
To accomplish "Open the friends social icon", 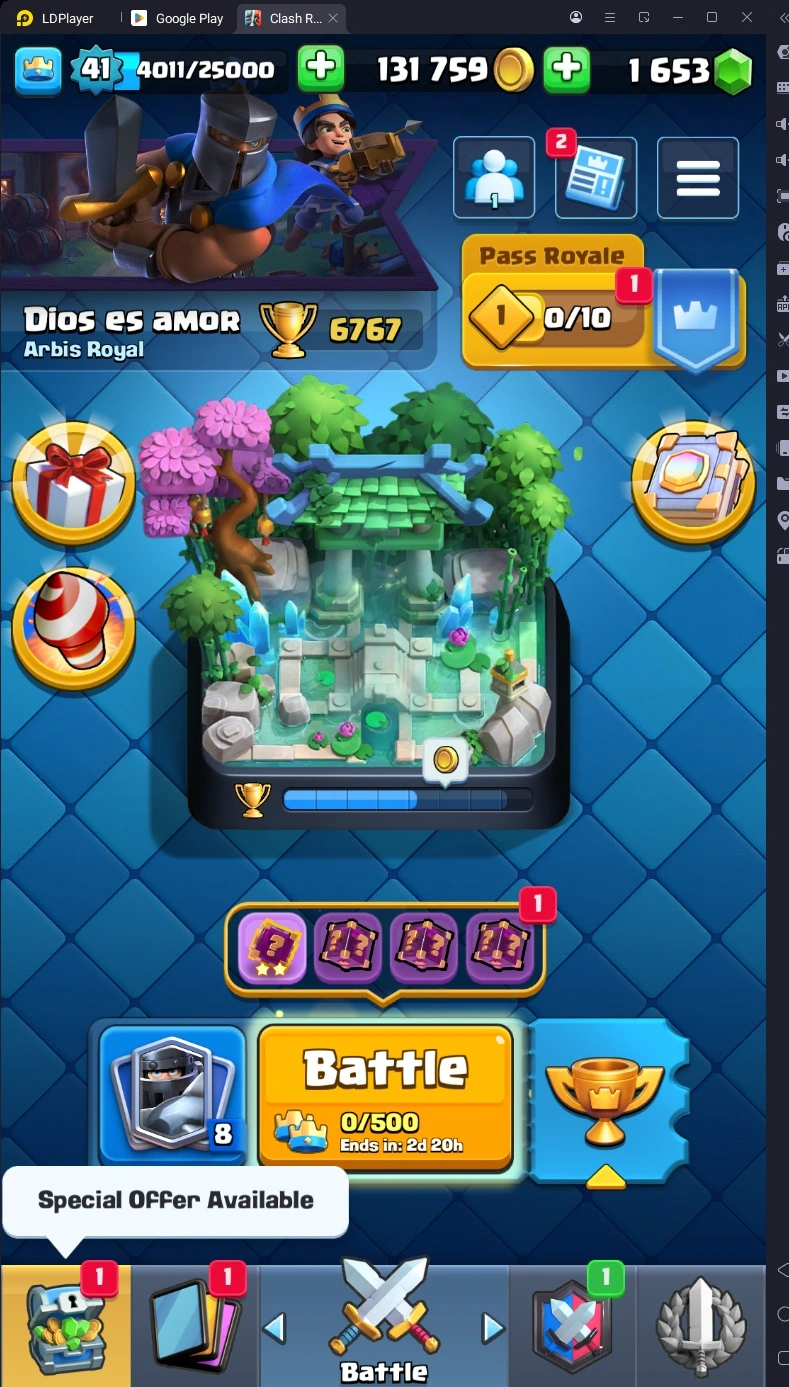I will [x=494, y=178].
